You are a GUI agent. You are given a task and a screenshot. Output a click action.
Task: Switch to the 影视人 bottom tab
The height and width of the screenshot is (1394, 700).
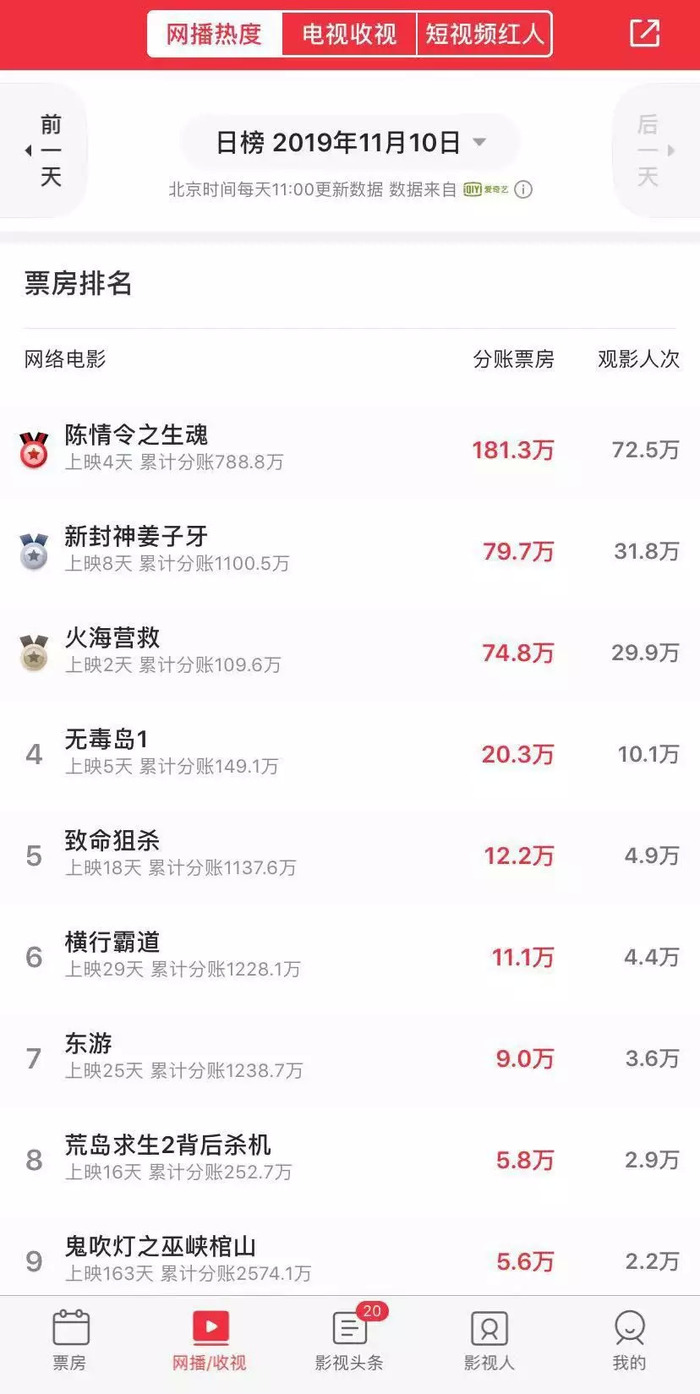(489, 1341)
